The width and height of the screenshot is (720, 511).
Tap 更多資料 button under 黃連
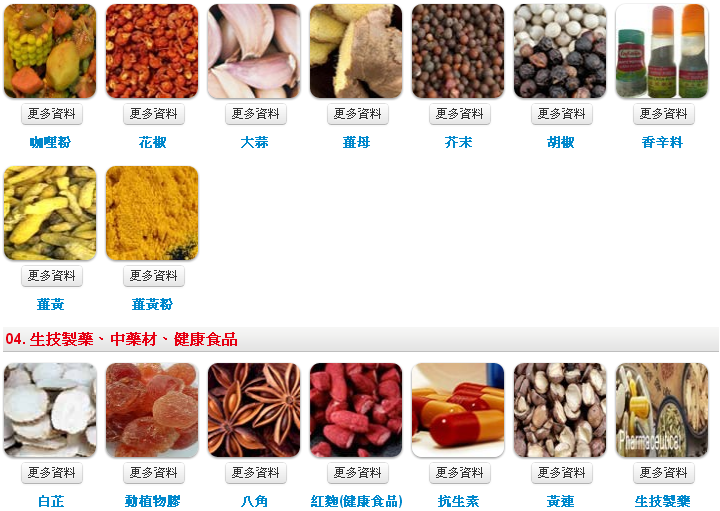[561, 473]
